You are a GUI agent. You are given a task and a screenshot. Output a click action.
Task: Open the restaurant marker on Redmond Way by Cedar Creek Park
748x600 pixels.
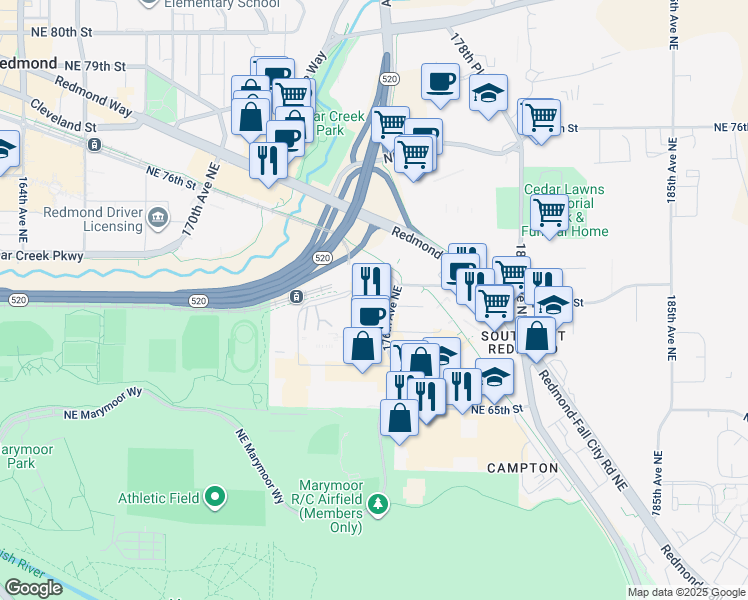(x=268, y=162)
